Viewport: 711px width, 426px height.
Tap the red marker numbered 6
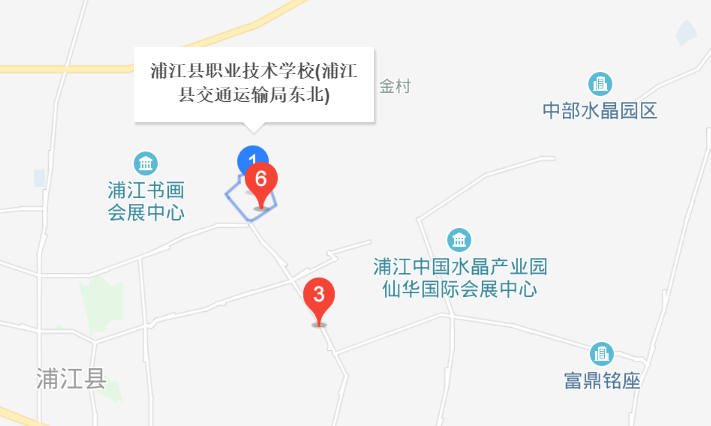coord(261,182)
